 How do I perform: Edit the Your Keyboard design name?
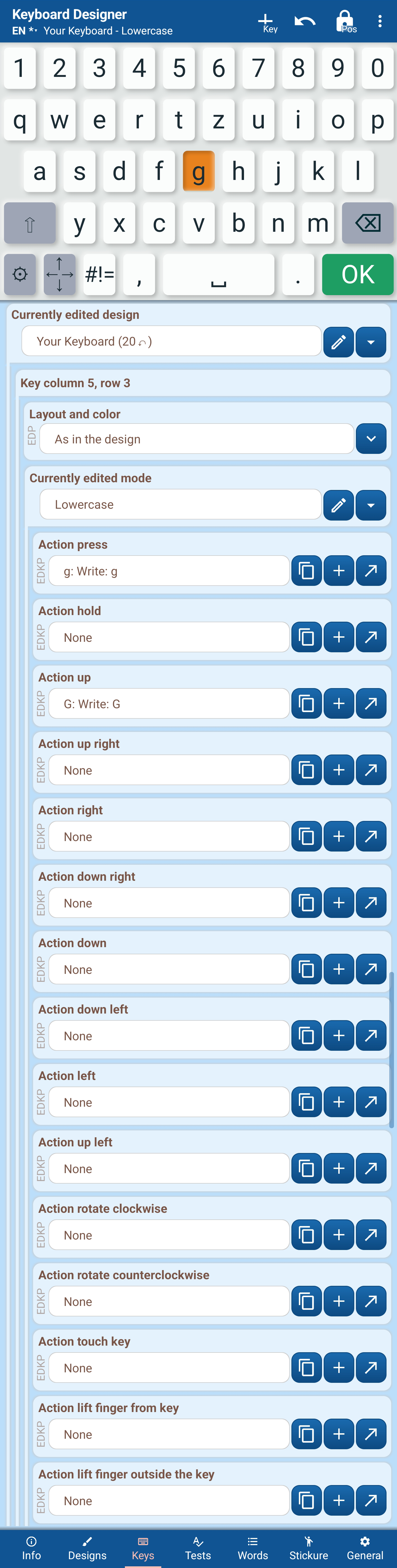tap(339, 341)
